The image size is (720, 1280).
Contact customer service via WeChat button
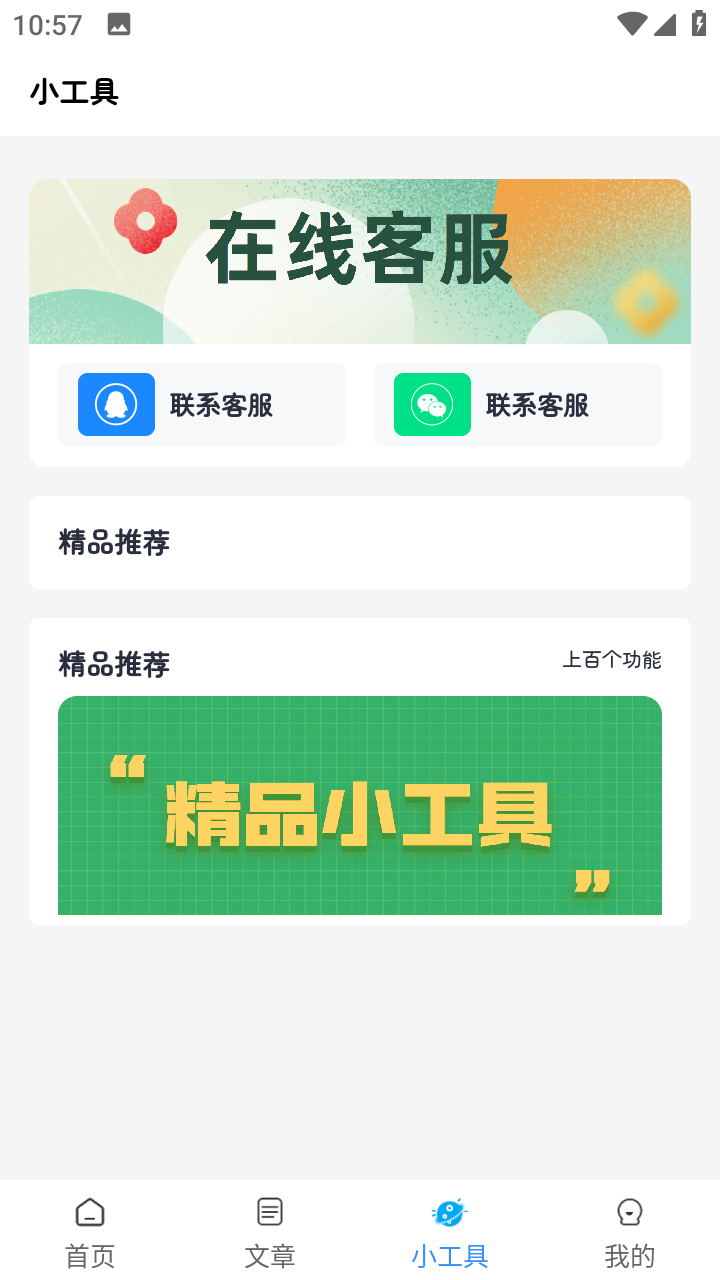518,405
